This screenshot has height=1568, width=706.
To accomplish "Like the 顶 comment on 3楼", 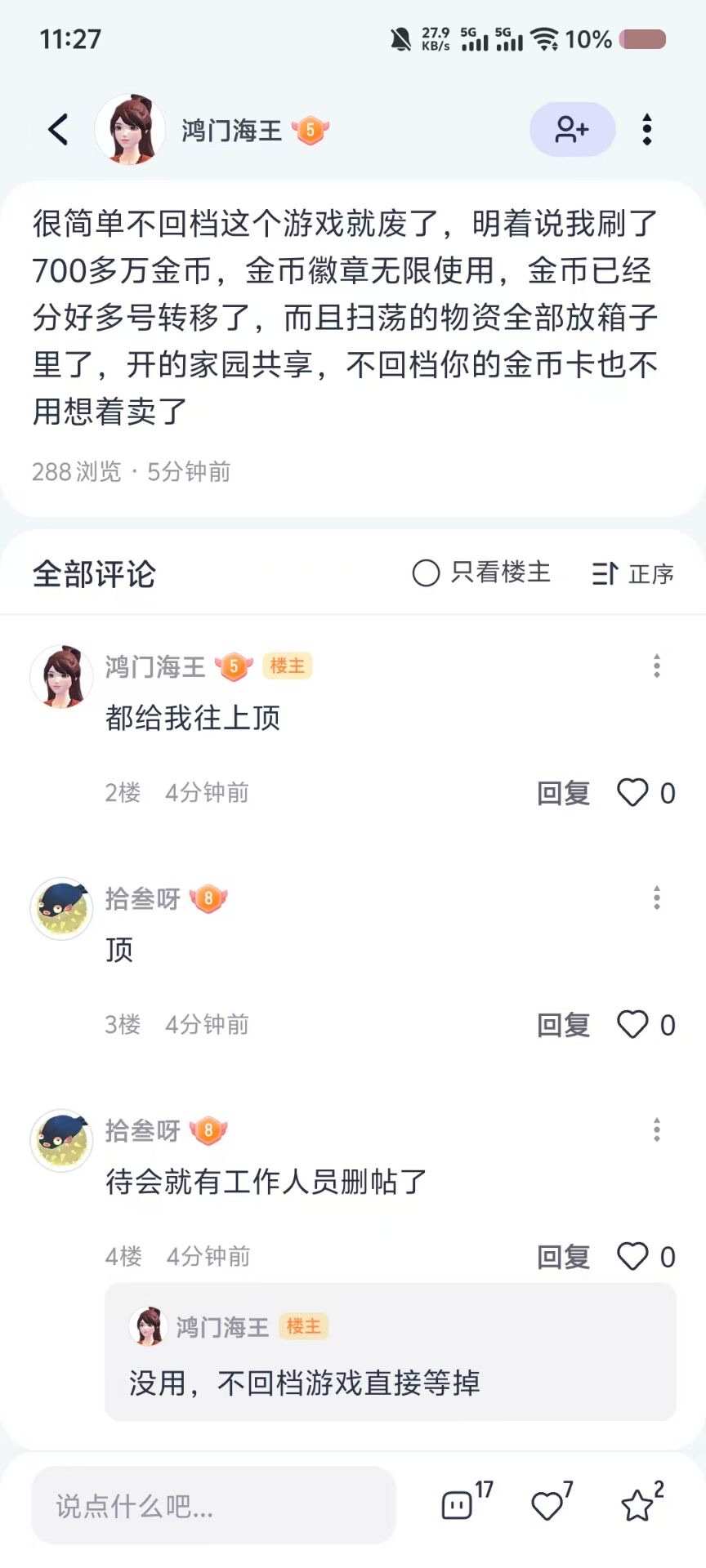I will point(632,1025).
